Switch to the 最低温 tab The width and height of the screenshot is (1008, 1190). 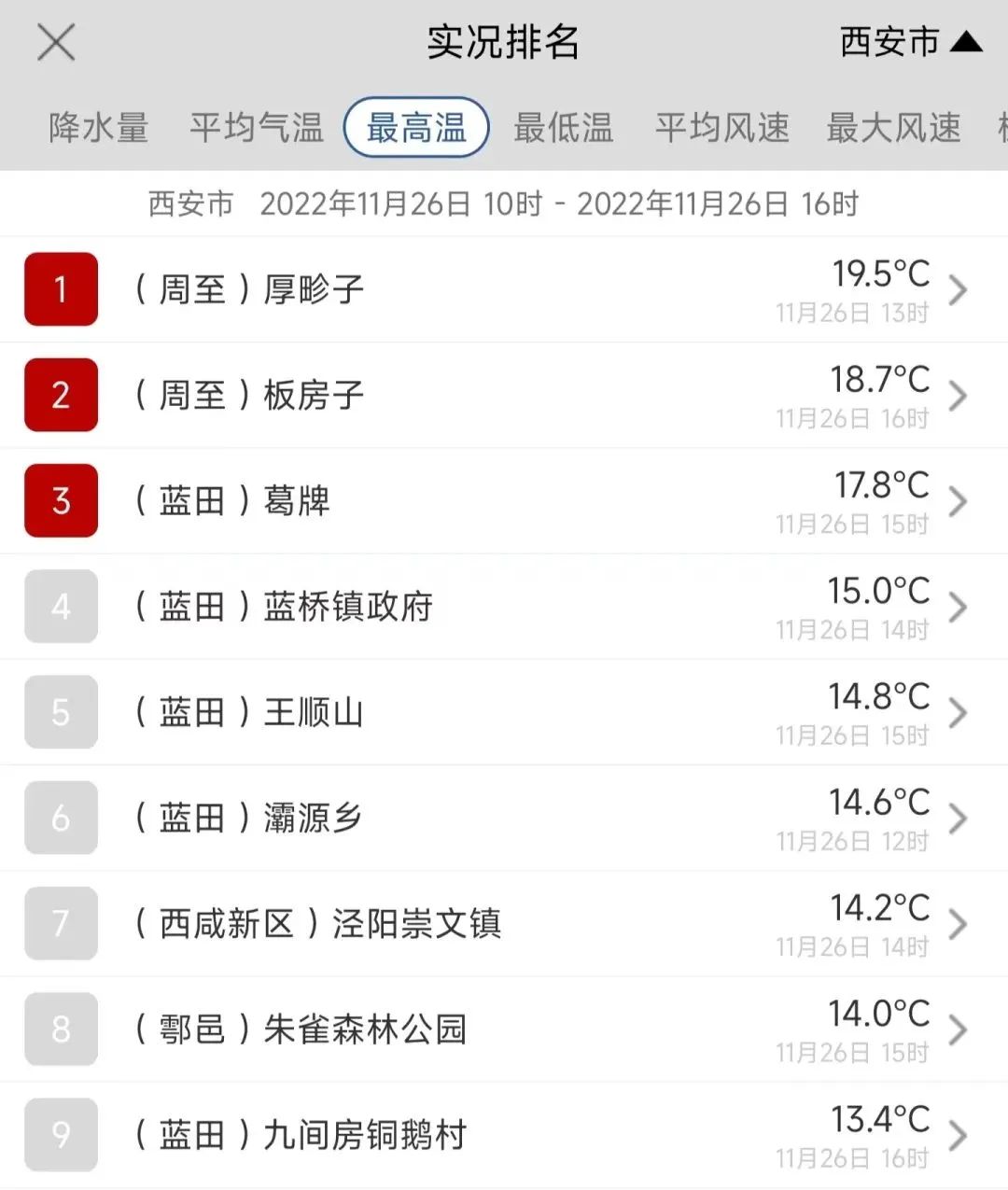pos(563,128)
